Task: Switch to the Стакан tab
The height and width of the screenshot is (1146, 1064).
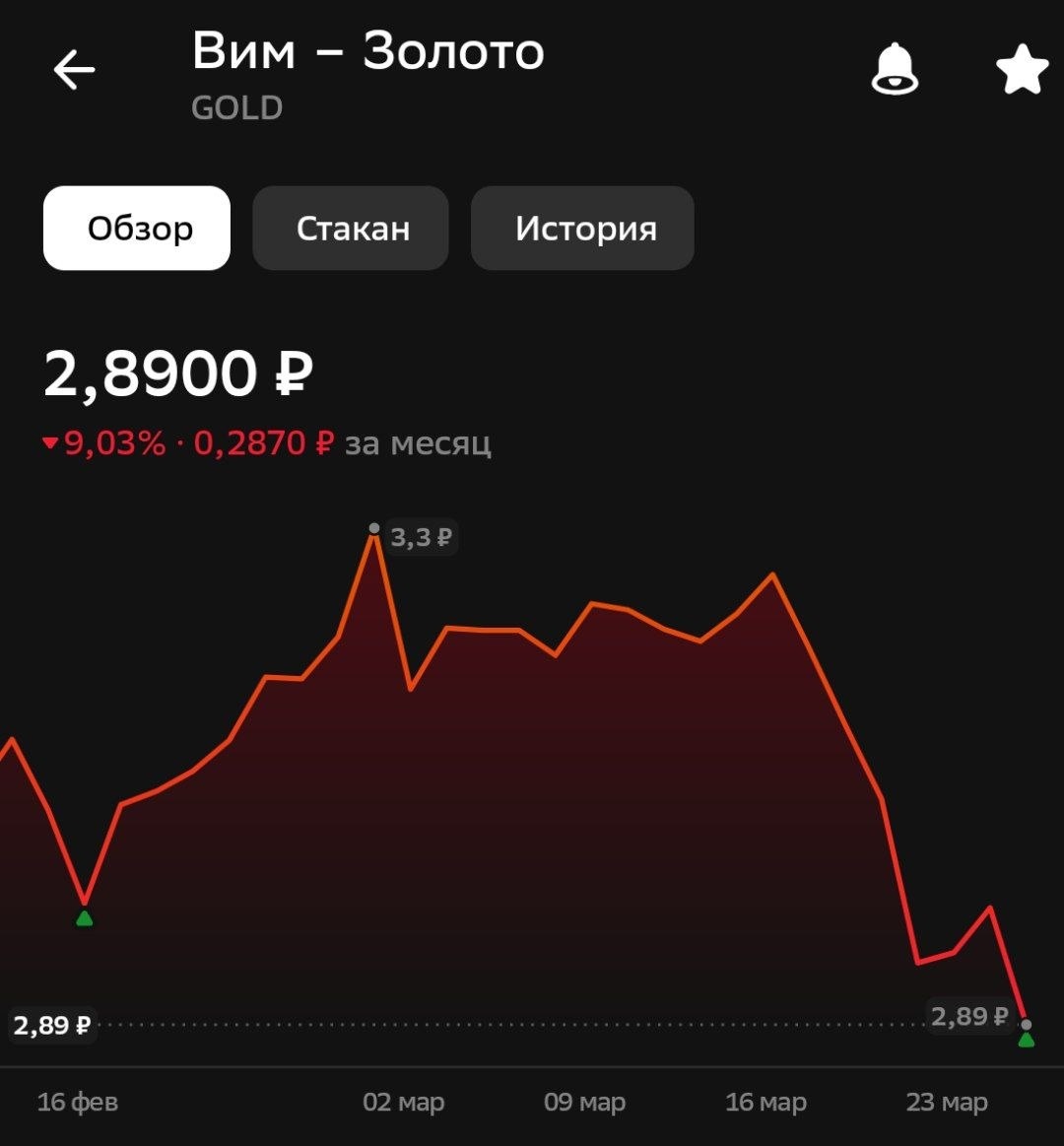Action: coord(352,229)
